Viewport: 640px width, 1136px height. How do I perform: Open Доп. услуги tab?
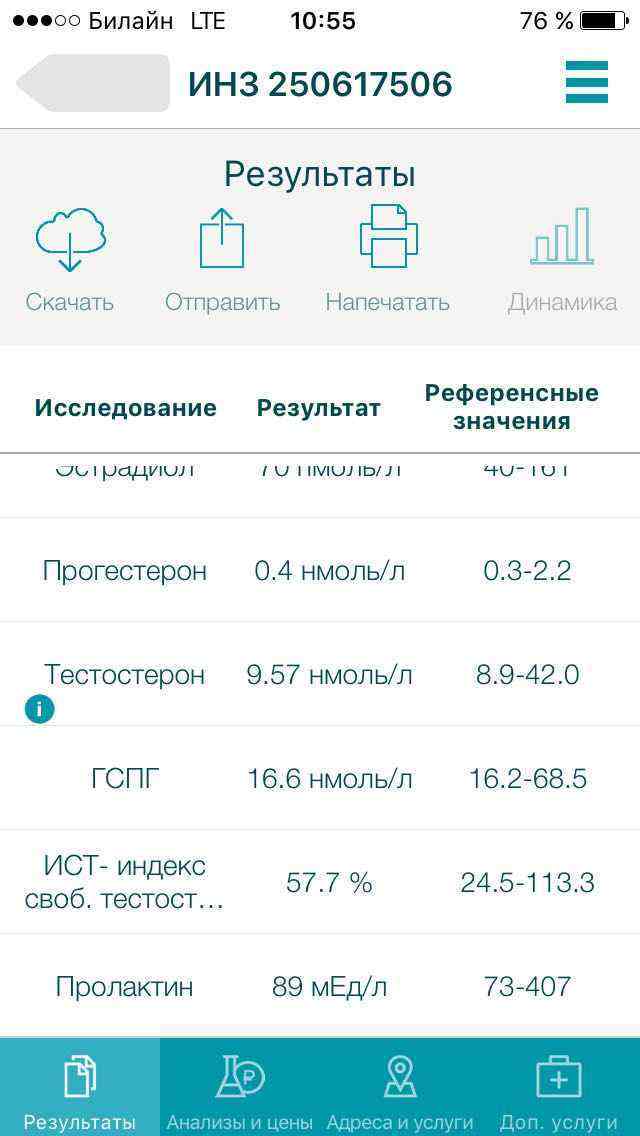coord(558,1088)
